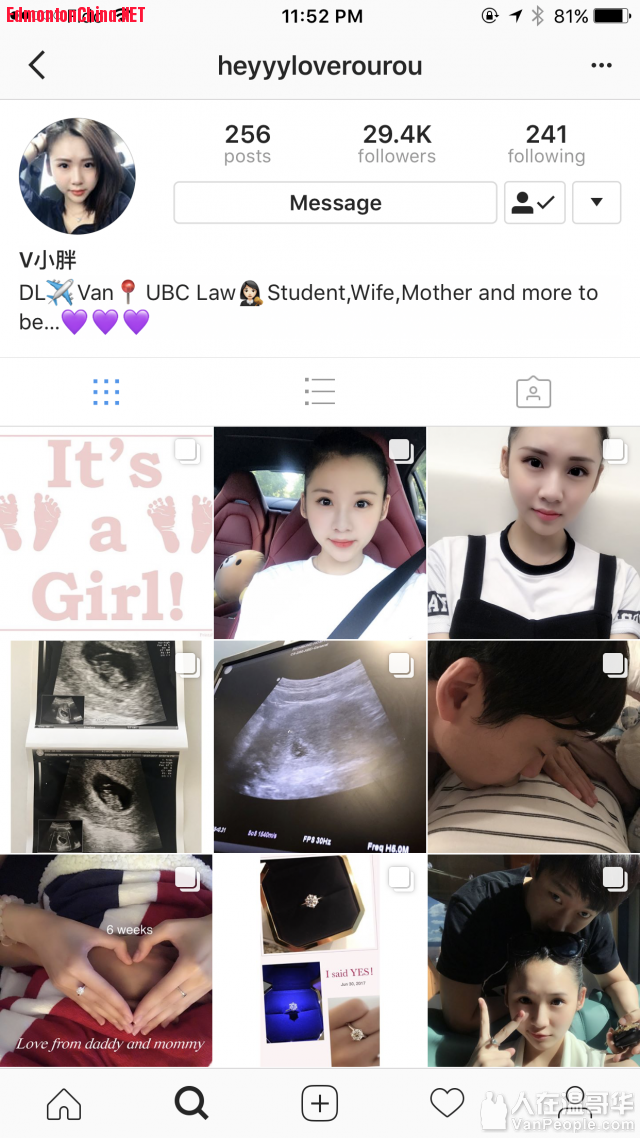The image size is (640, 1138).
Task: Open the "6 weeks" heart hands post
Action: click(106, 960)
